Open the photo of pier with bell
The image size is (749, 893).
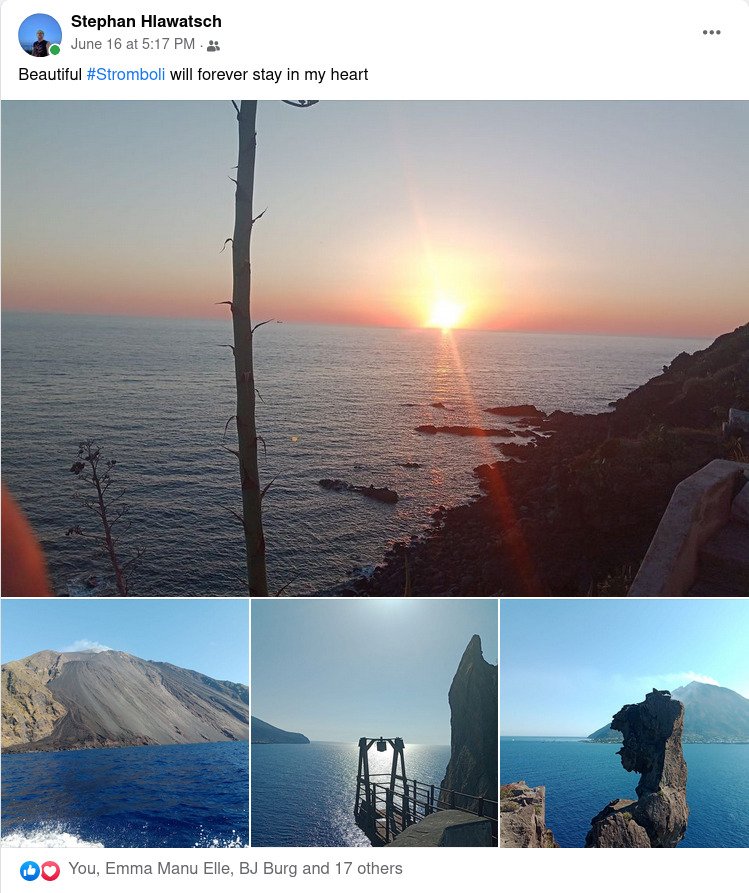tap(374, 723)
